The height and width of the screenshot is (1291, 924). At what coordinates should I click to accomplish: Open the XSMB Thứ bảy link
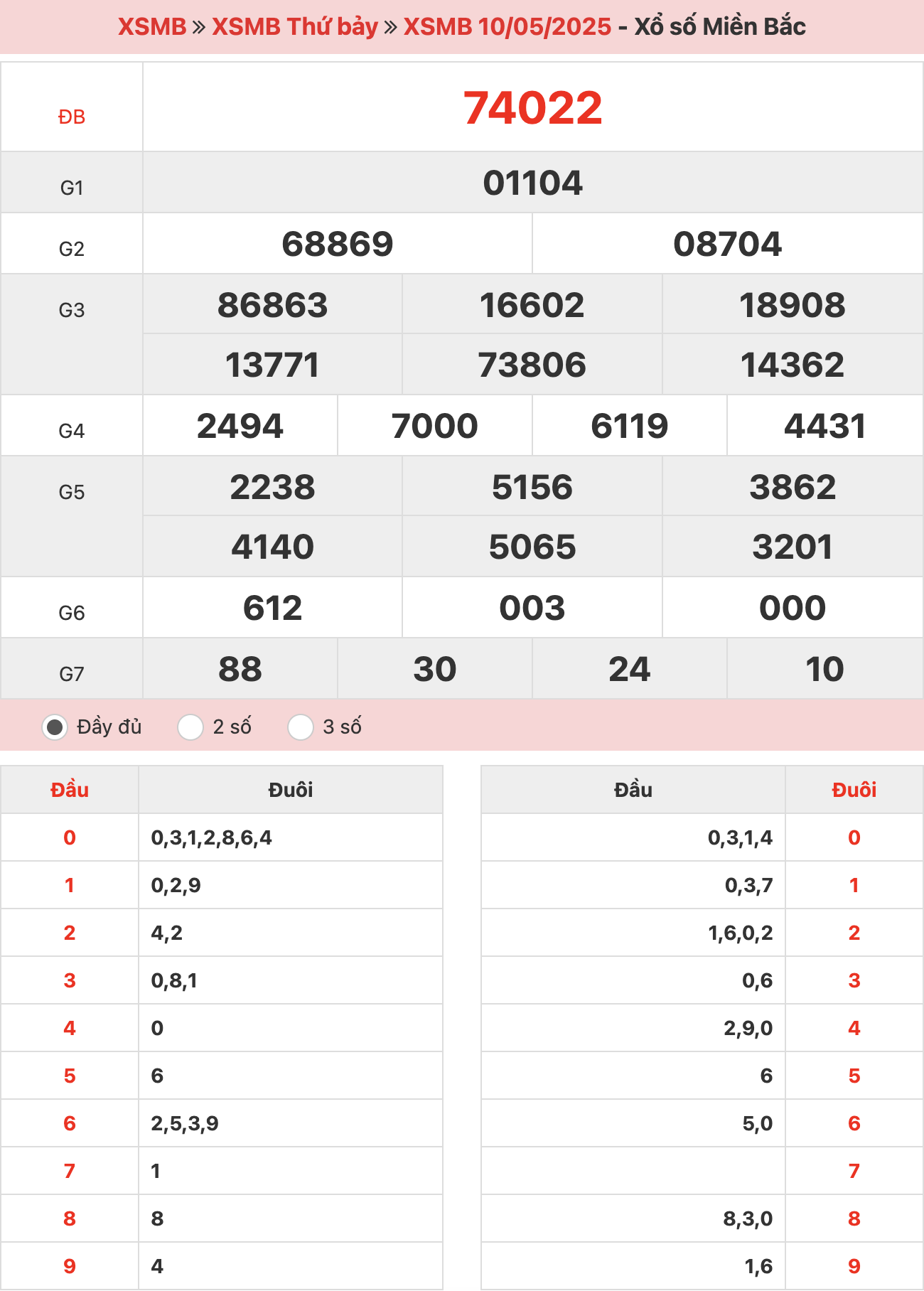point(295,27)
